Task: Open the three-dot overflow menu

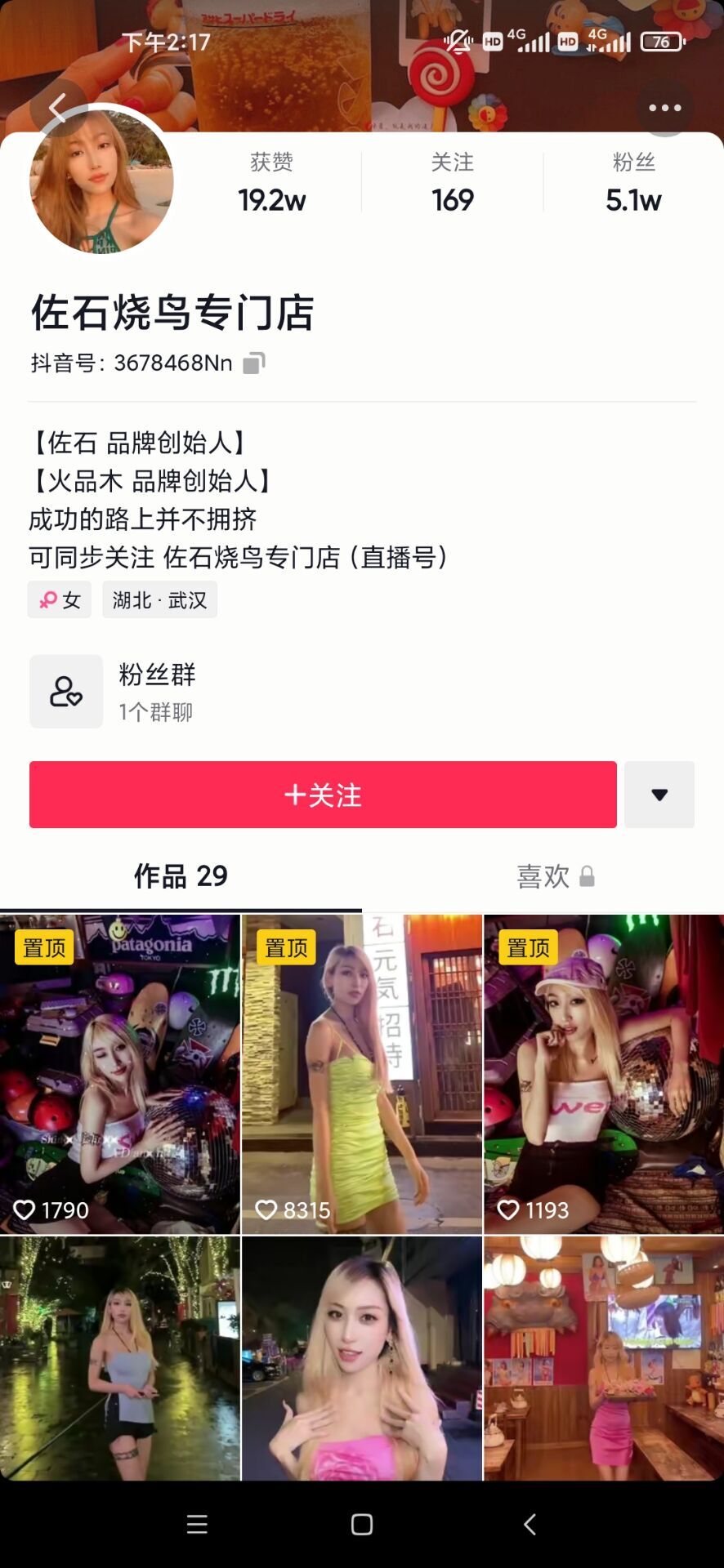Action: click(664, 108)
